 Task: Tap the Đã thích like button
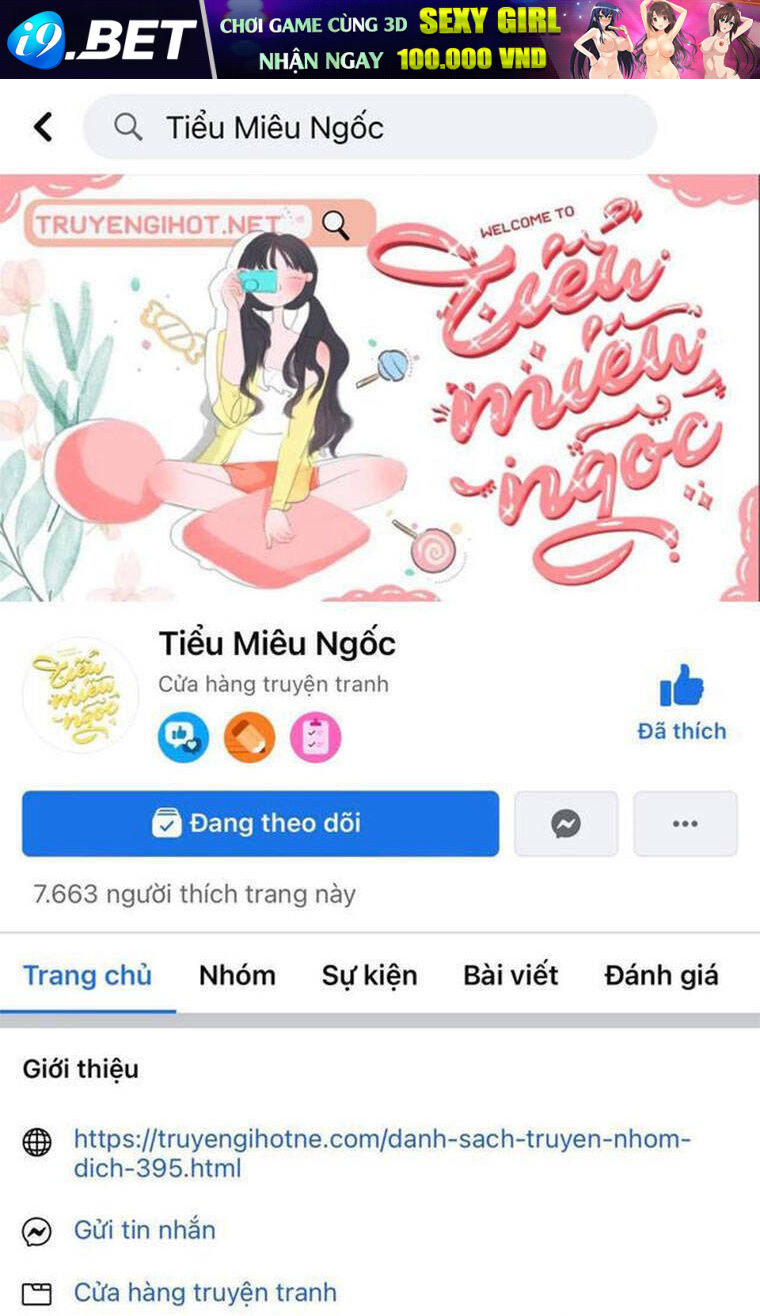pos(682,703)
